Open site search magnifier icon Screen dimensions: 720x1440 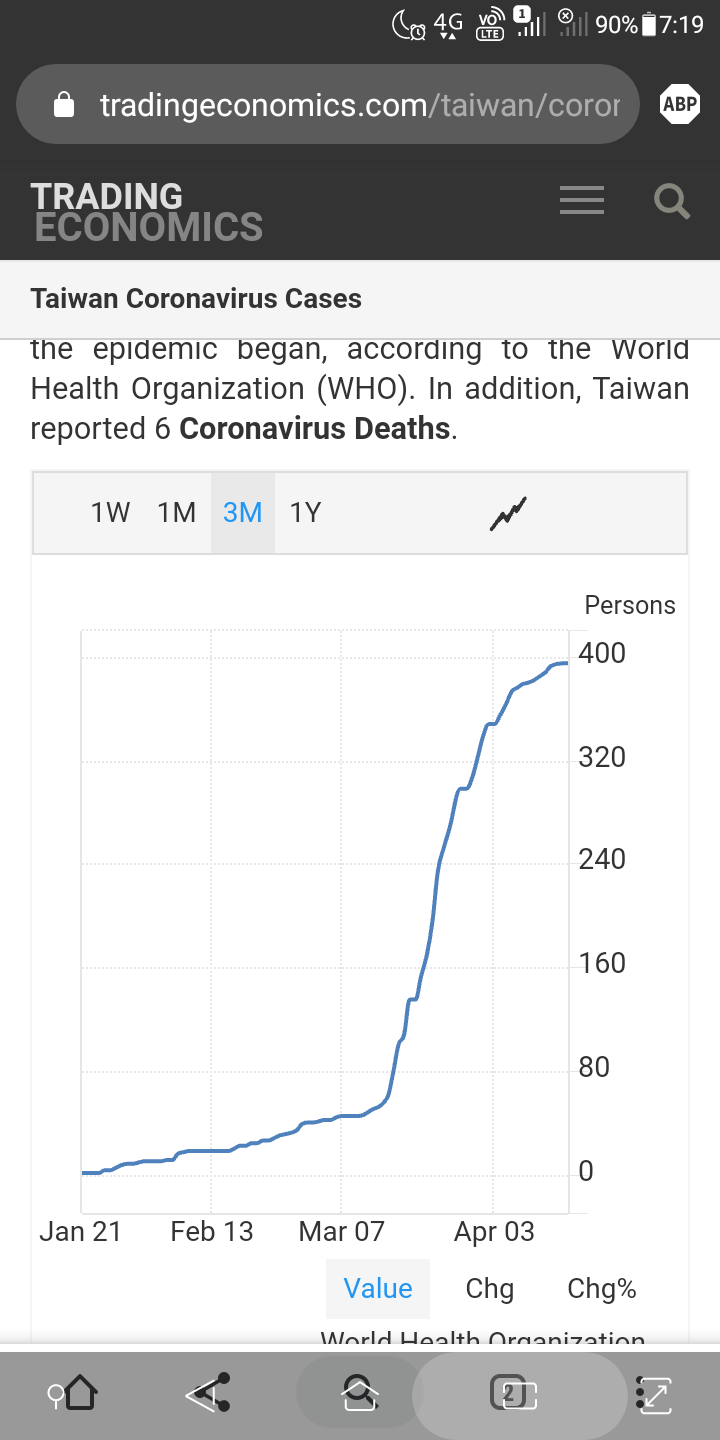[672, 202]
